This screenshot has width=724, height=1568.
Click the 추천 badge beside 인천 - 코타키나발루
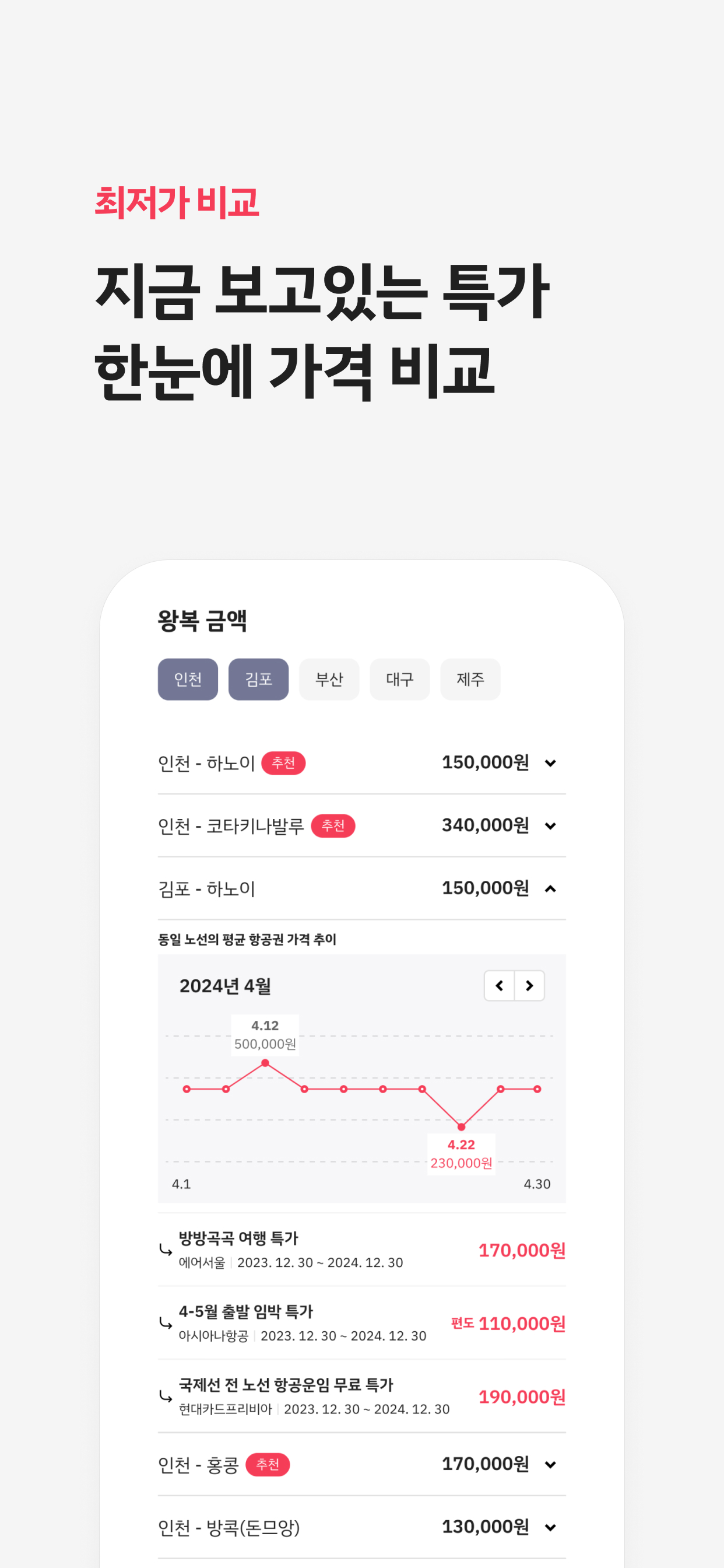tap(334, 825)
